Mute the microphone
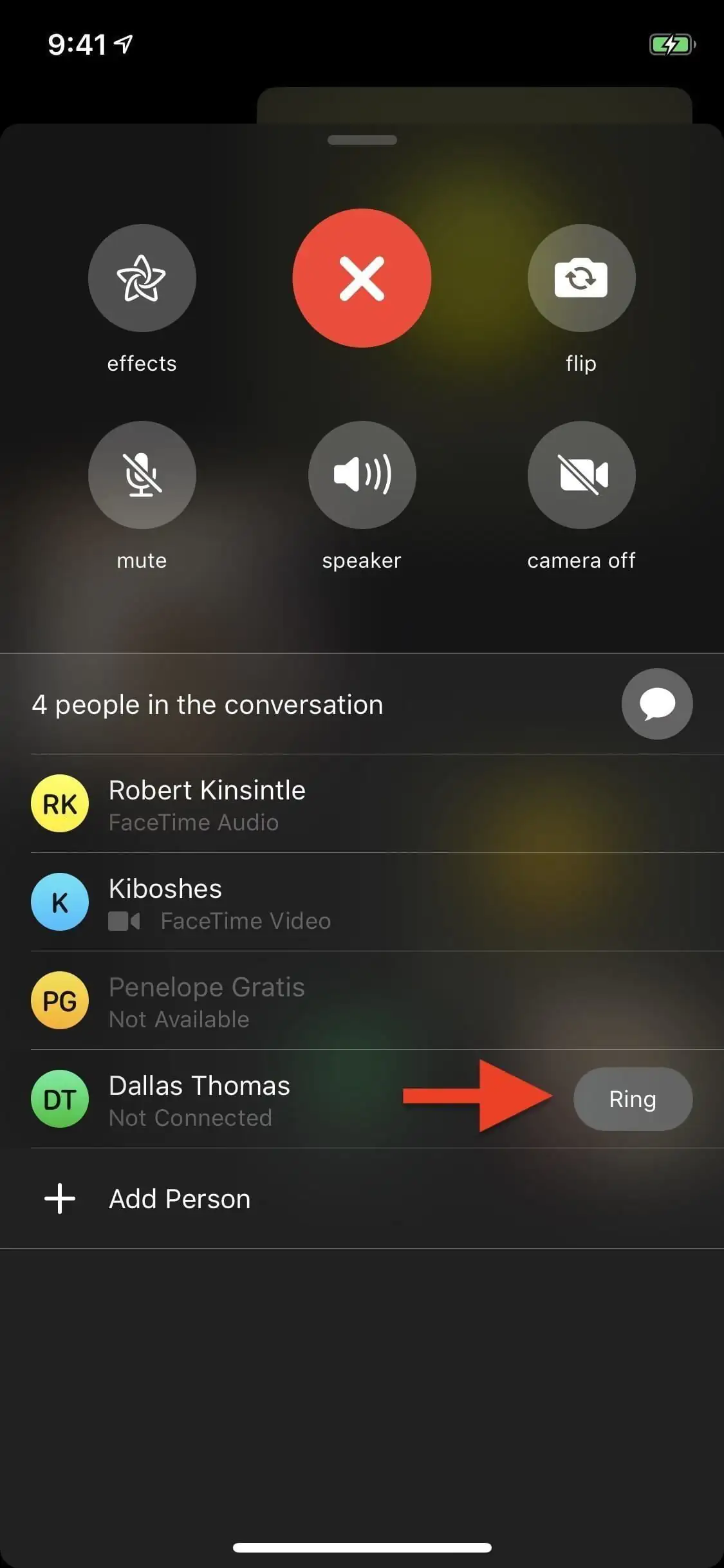The height and width of the screenshot is (1568, 724). (142, 475)
